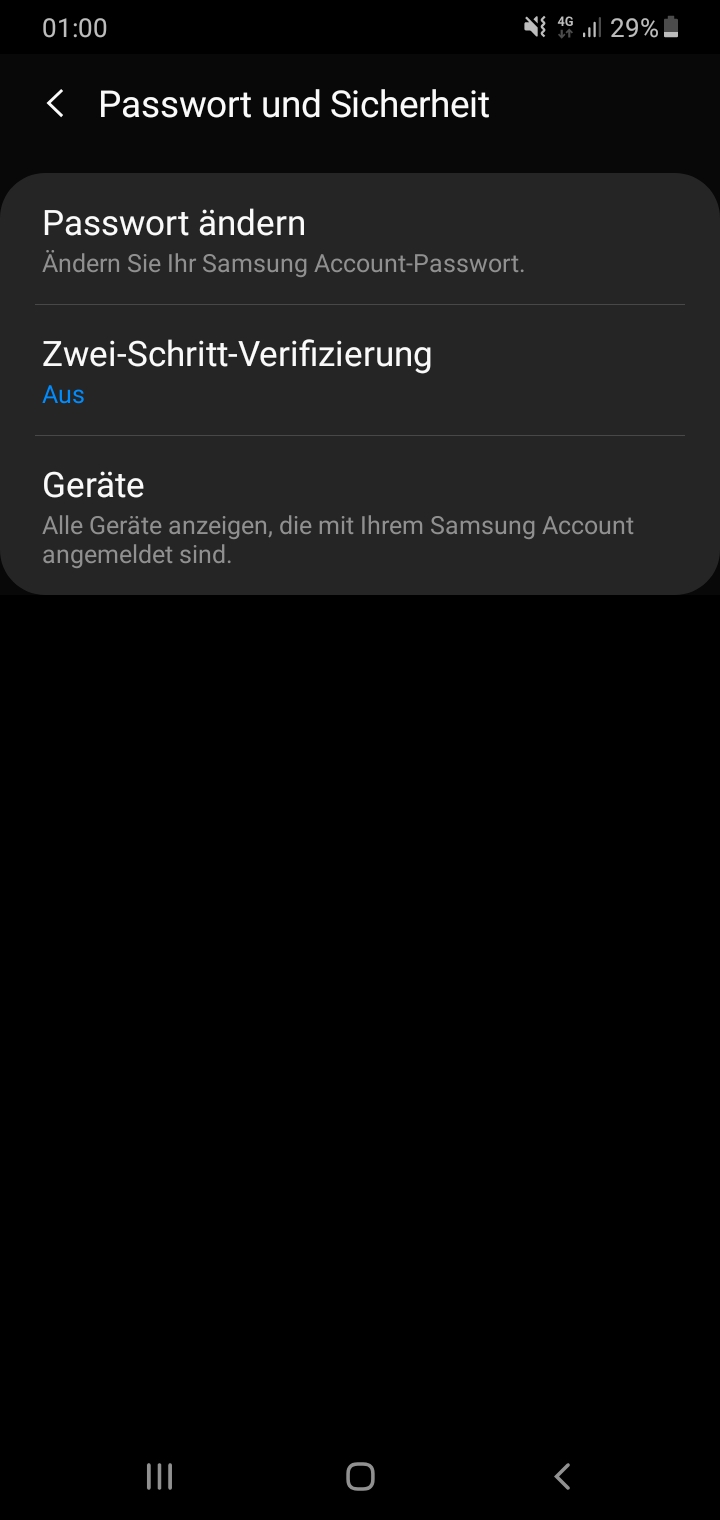720x1520 pixels.
Task: Tap the system home button
Action: pyautogui.click(x=360, y=1476)
